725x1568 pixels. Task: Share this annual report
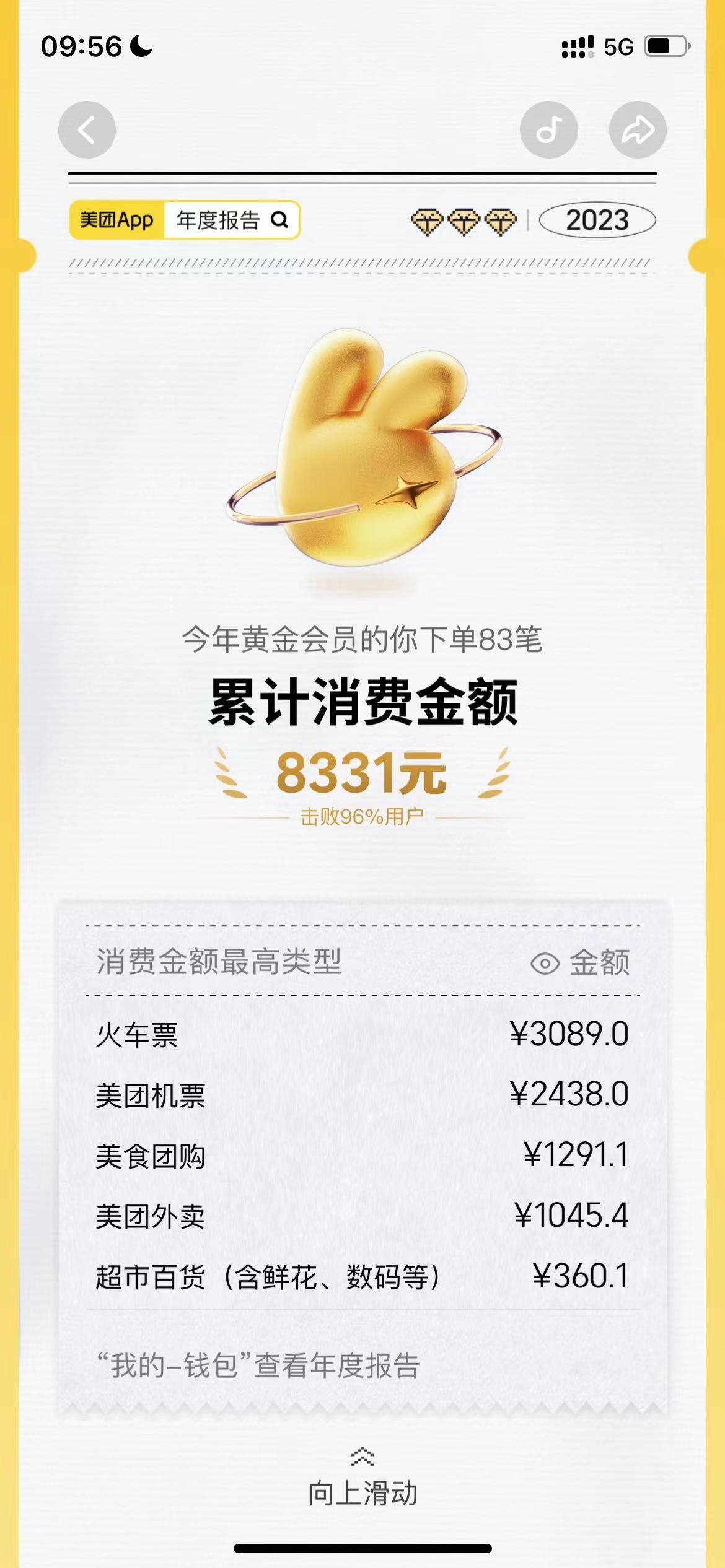tap(638, 130)
